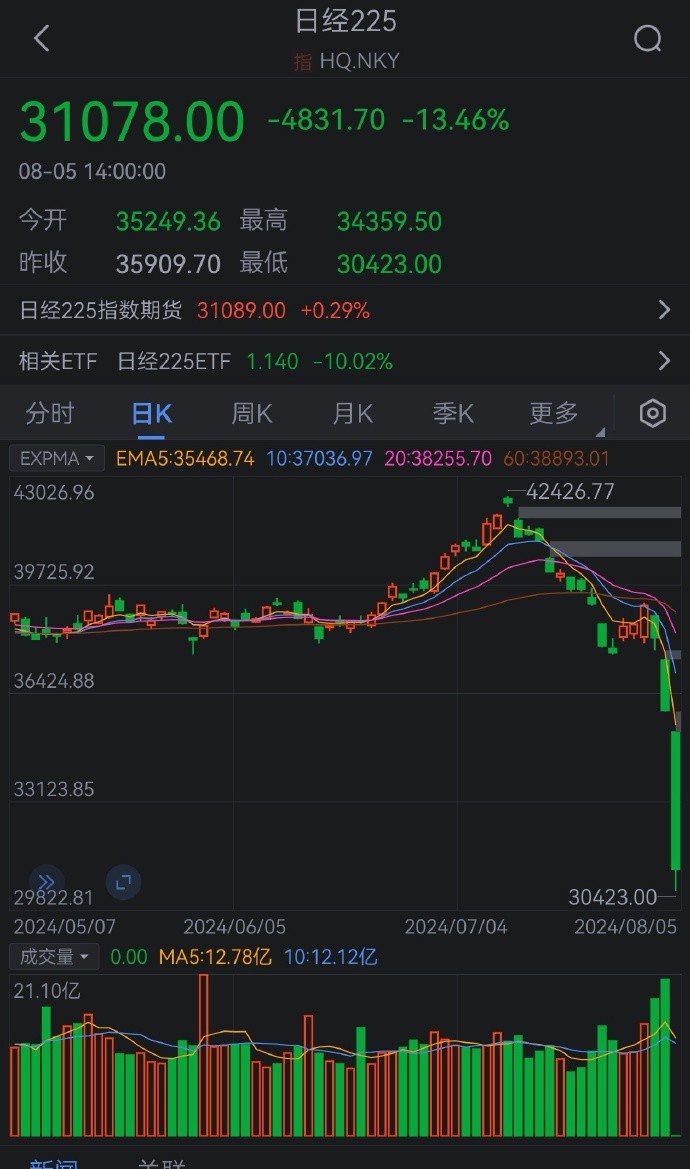Switch to the 季K chart tab
The width and height of the screenshot is (690, 1169).
(453, 413)
